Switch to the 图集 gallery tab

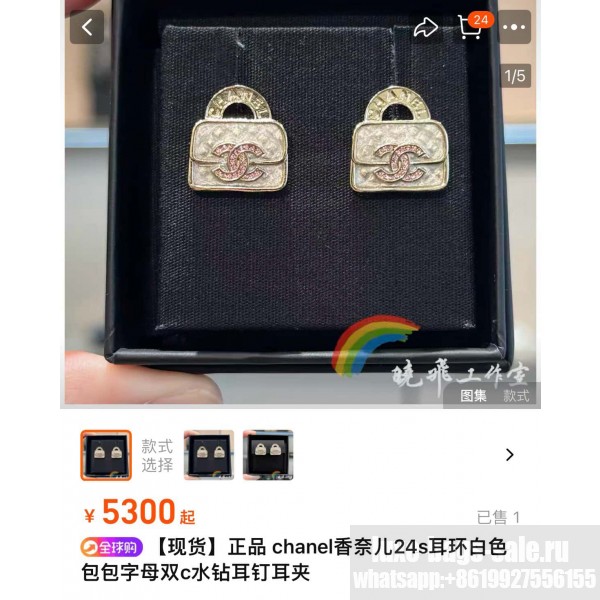click(x=474, y=395)
